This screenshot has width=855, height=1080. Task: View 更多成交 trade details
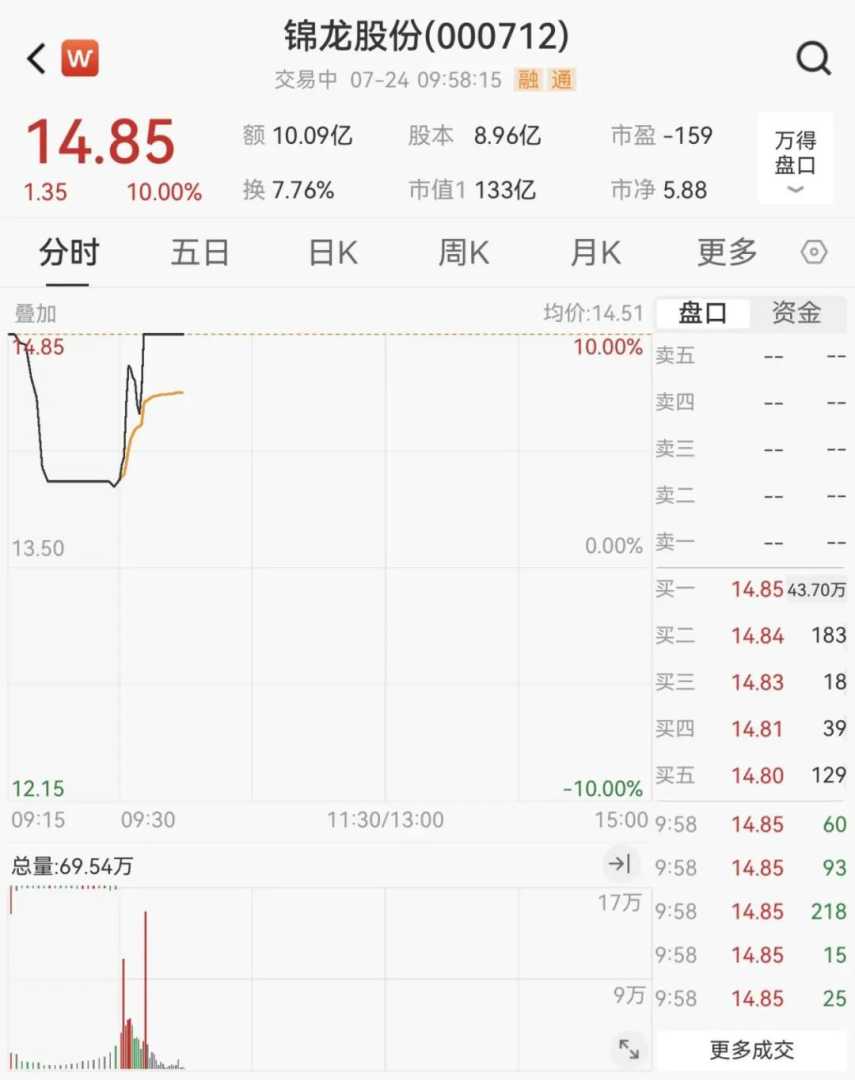(x=752, y=1050)
